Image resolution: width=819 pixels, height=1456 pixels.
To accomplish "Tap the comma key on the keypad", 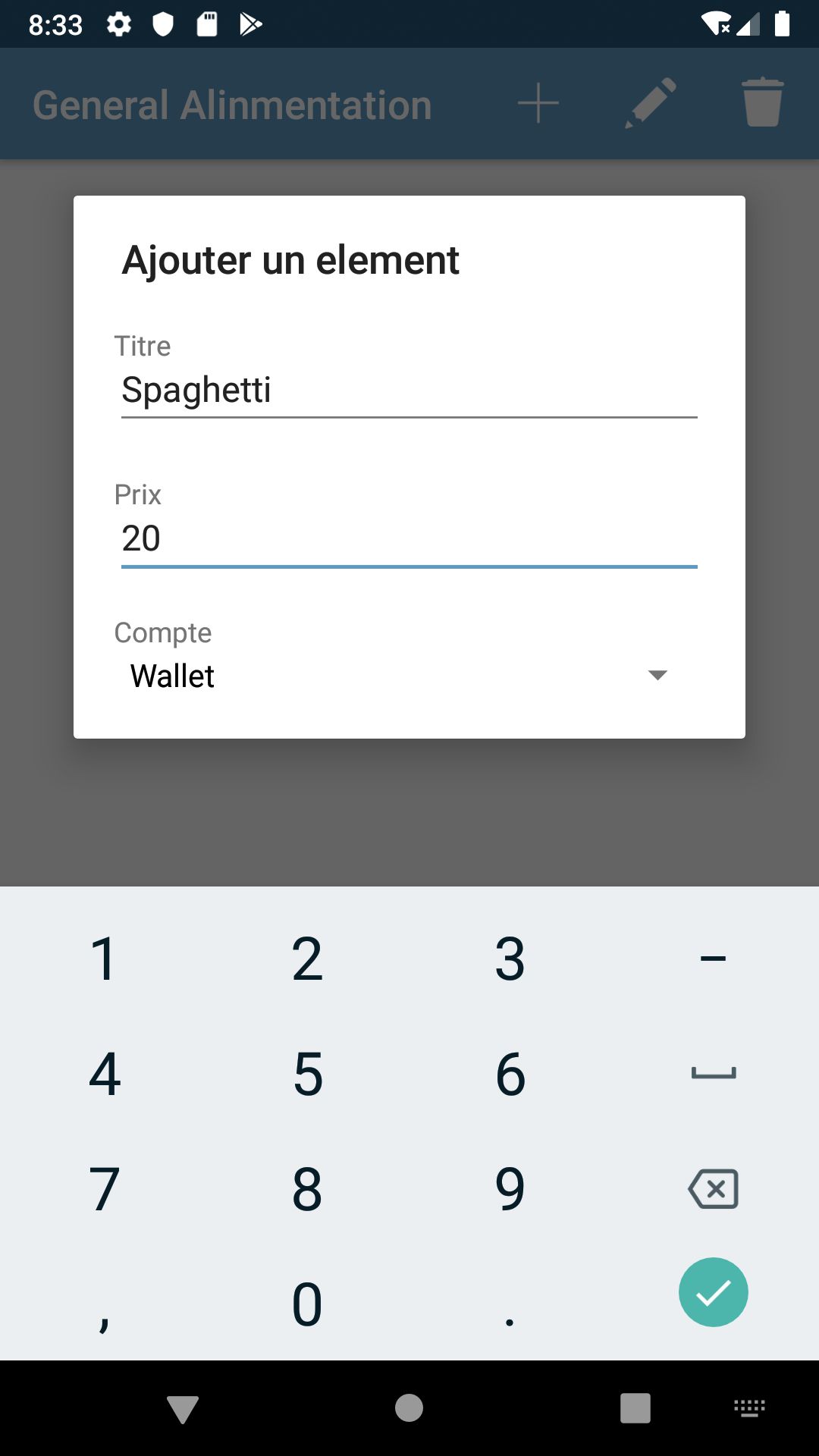I will click(104, 1304).
